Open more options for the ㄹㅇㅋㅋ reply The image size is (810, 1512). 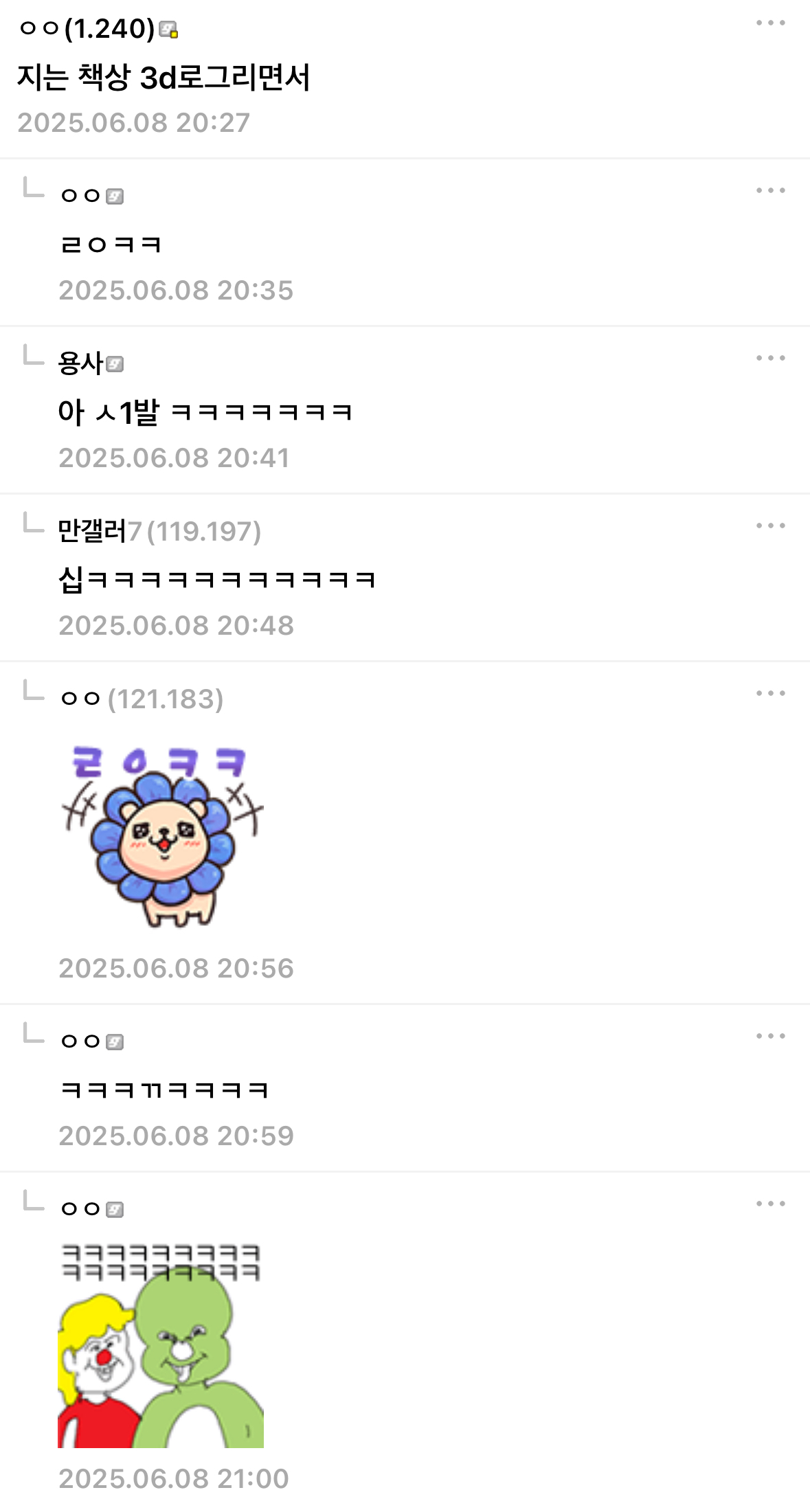[770, 191]
